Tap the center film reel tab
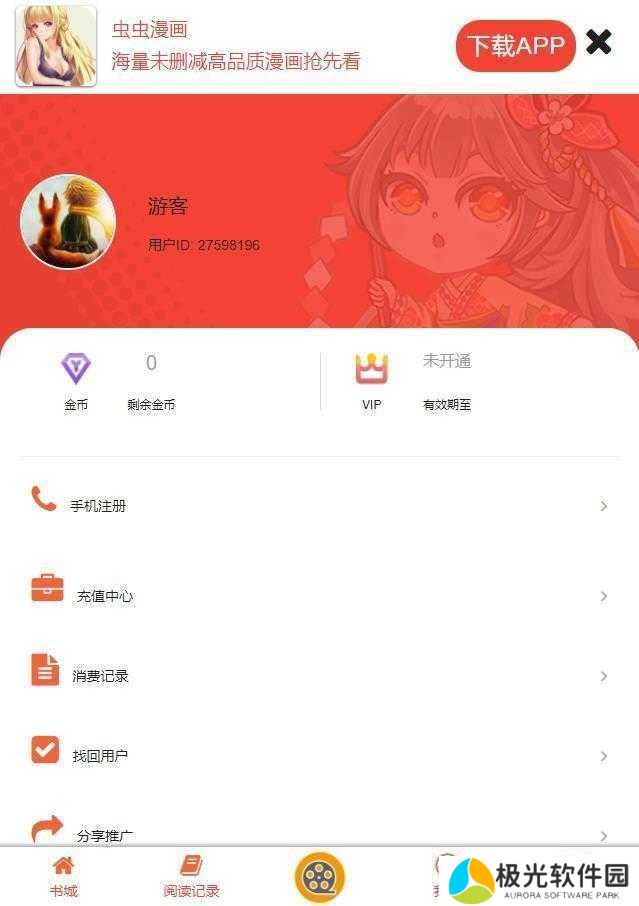639x906 pixels. (x=319, y=877)
